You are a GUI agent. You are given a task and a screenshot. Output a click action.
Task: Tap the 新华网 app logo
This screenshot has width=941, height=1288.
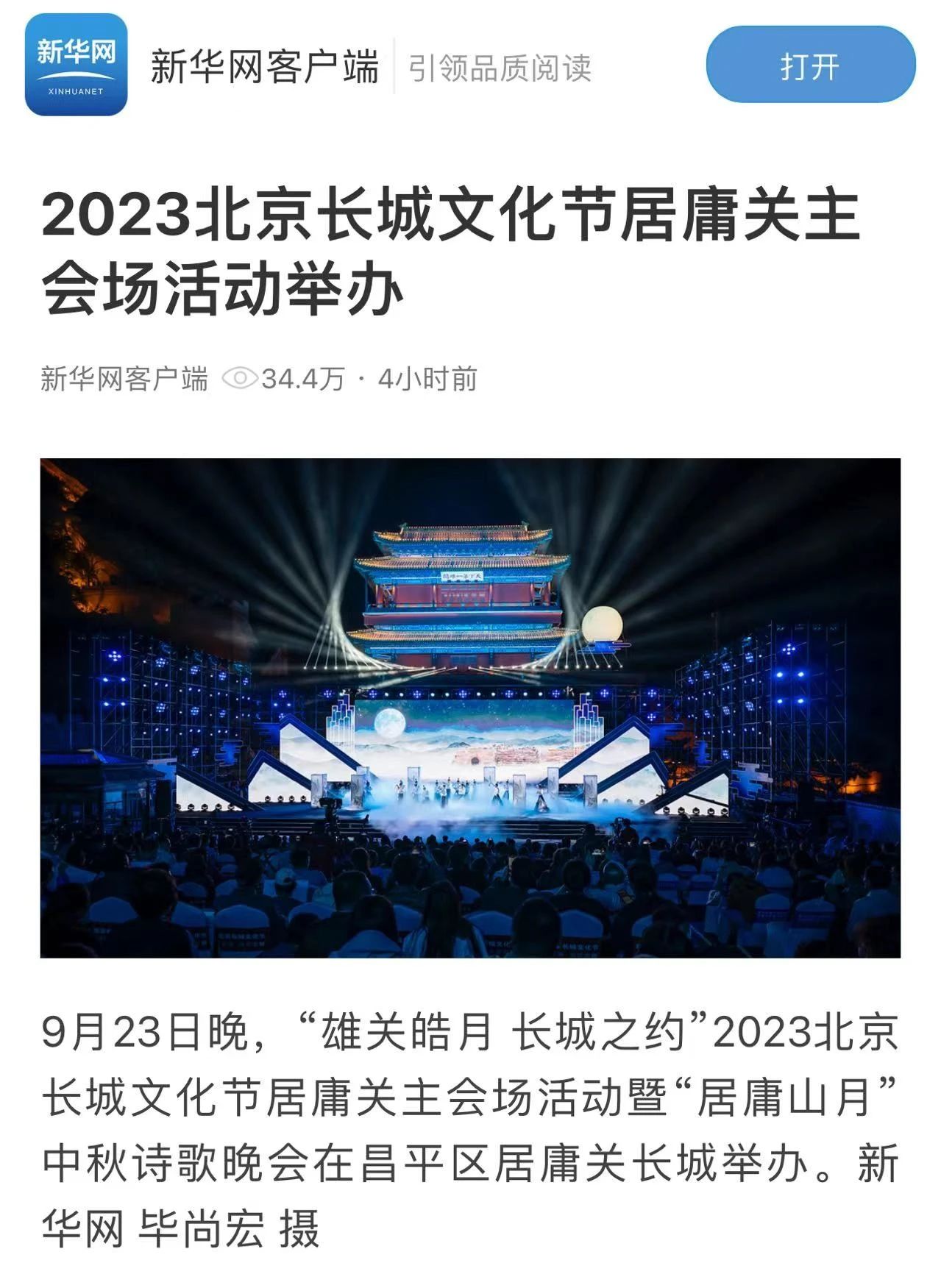76,65
